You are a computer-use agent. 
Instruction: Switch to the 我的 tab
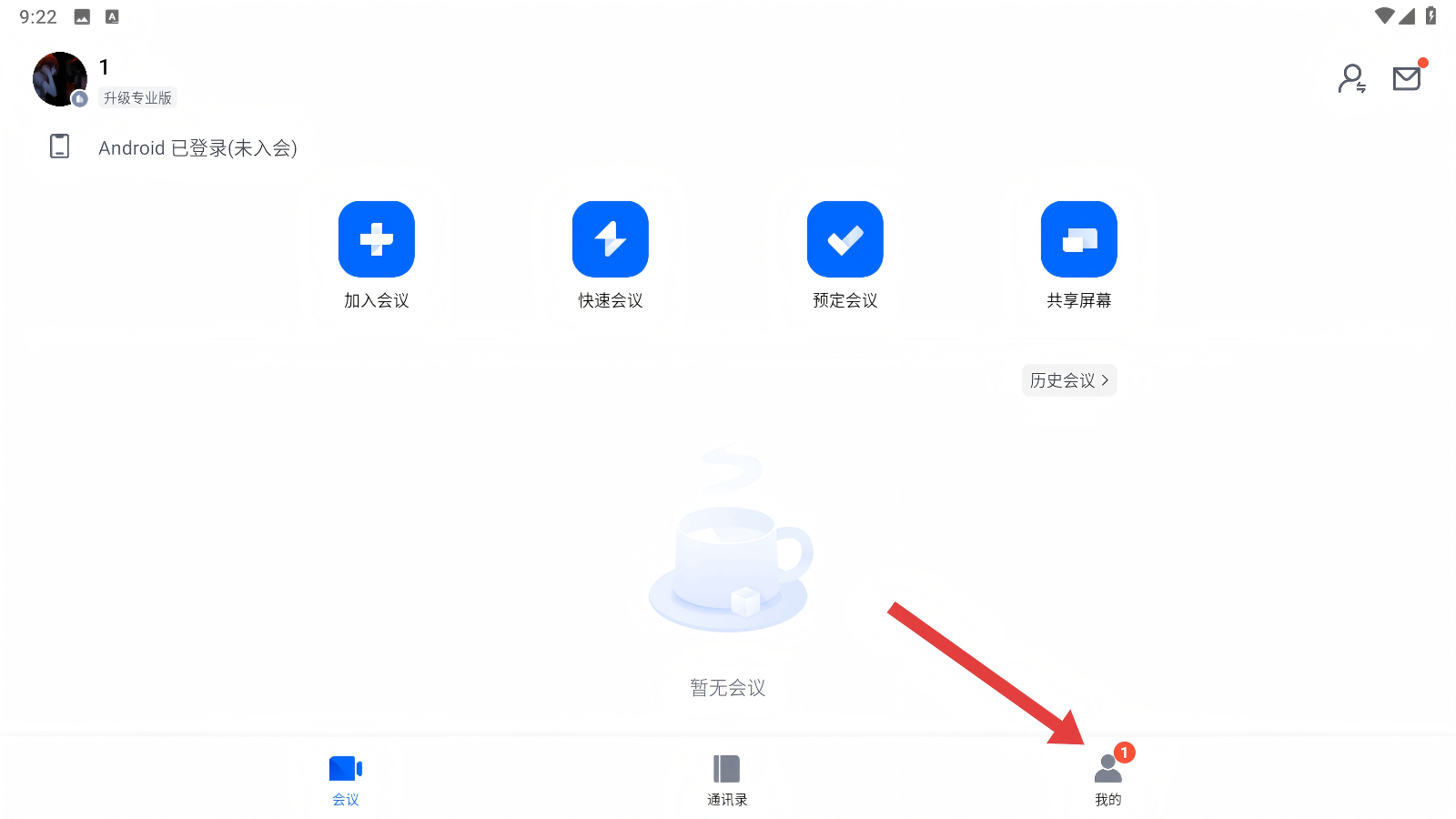coord(1107,780)
